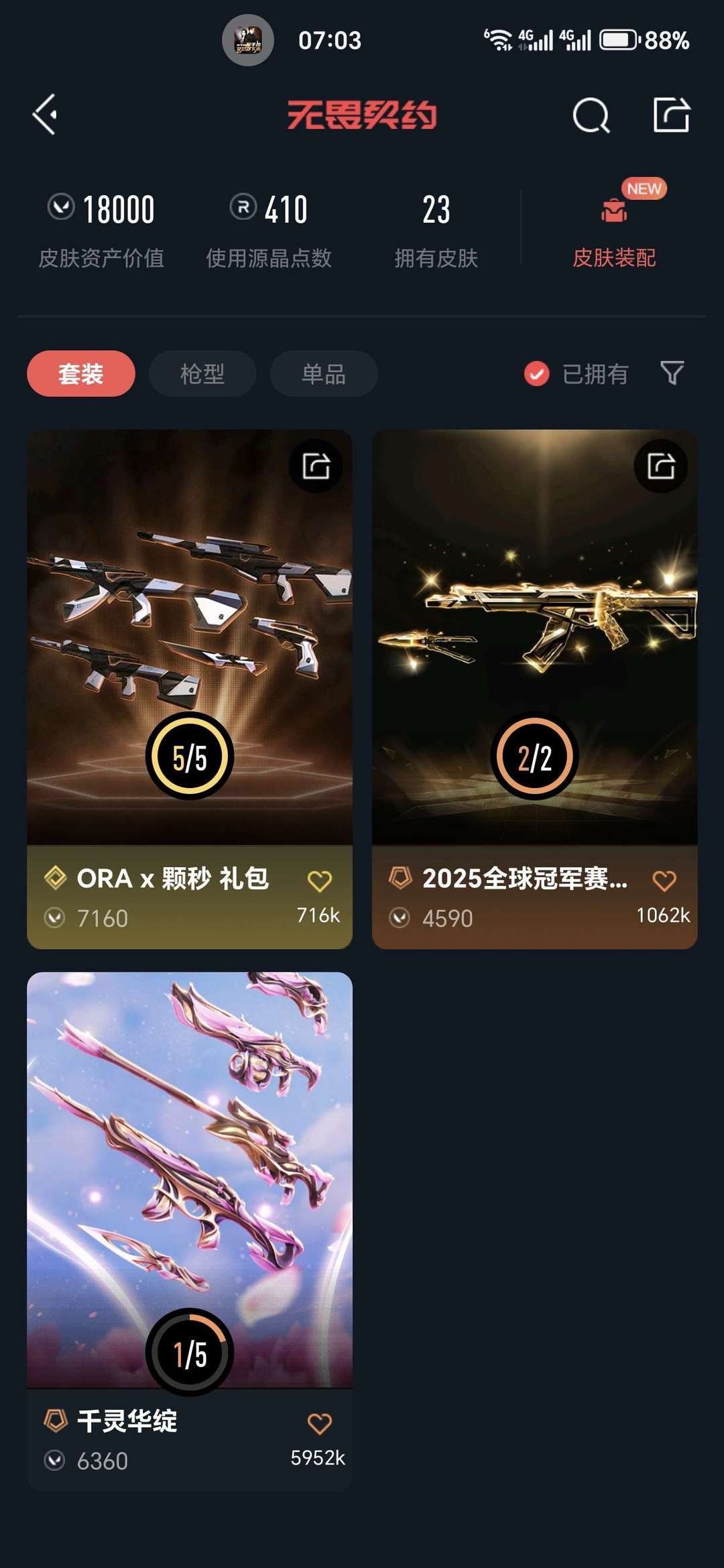This screenshot has height=1568, width=724.
Task: Open the filter funnel icon
Action: point(672,373)
